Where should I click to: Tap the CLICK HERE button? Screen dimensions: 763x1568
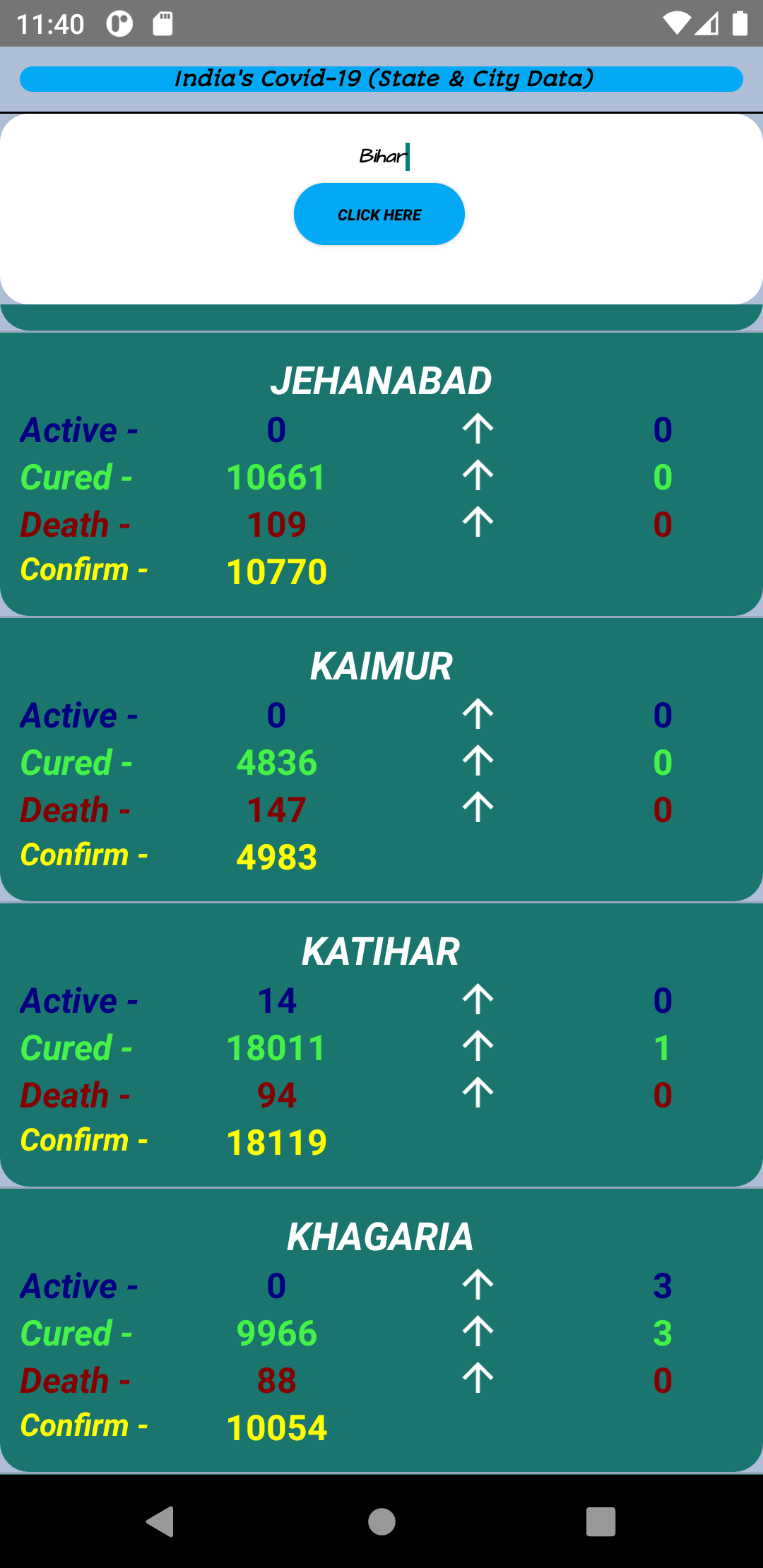379,214
